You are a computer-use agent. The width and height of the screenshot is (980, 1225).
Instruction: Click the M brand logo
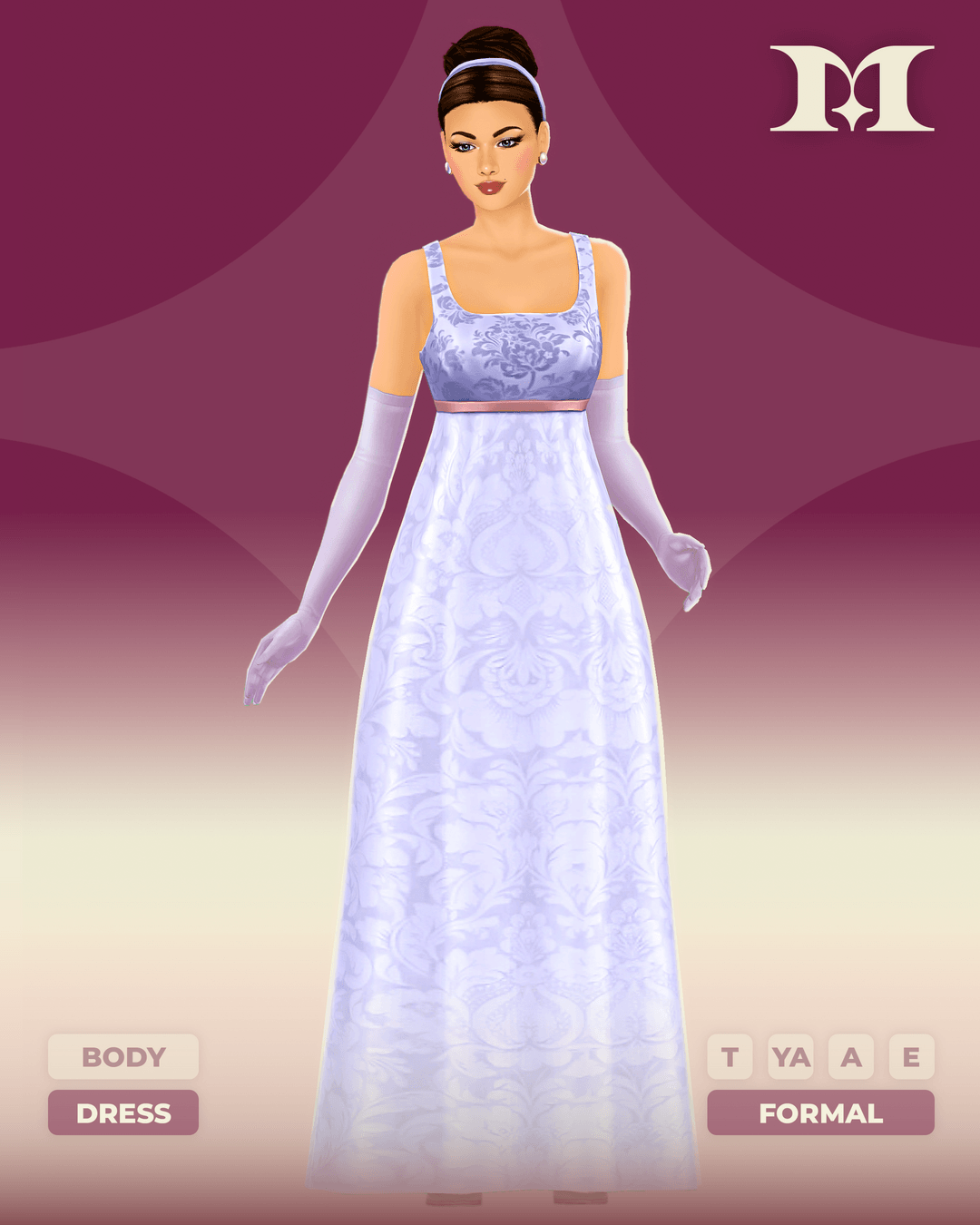[850, 86]
